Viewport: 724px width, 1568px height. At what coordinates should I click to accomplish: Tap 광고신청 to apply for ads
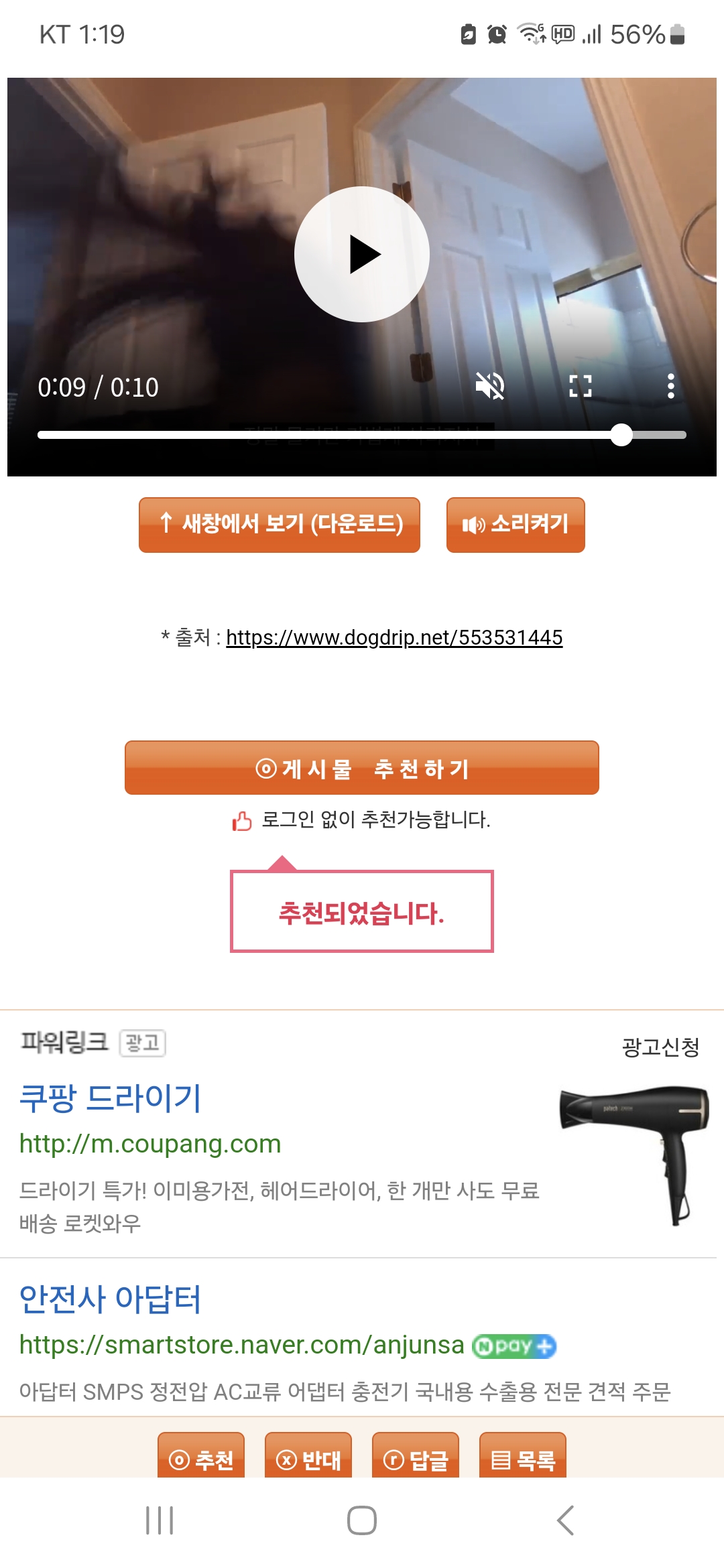pos(660,1047)
